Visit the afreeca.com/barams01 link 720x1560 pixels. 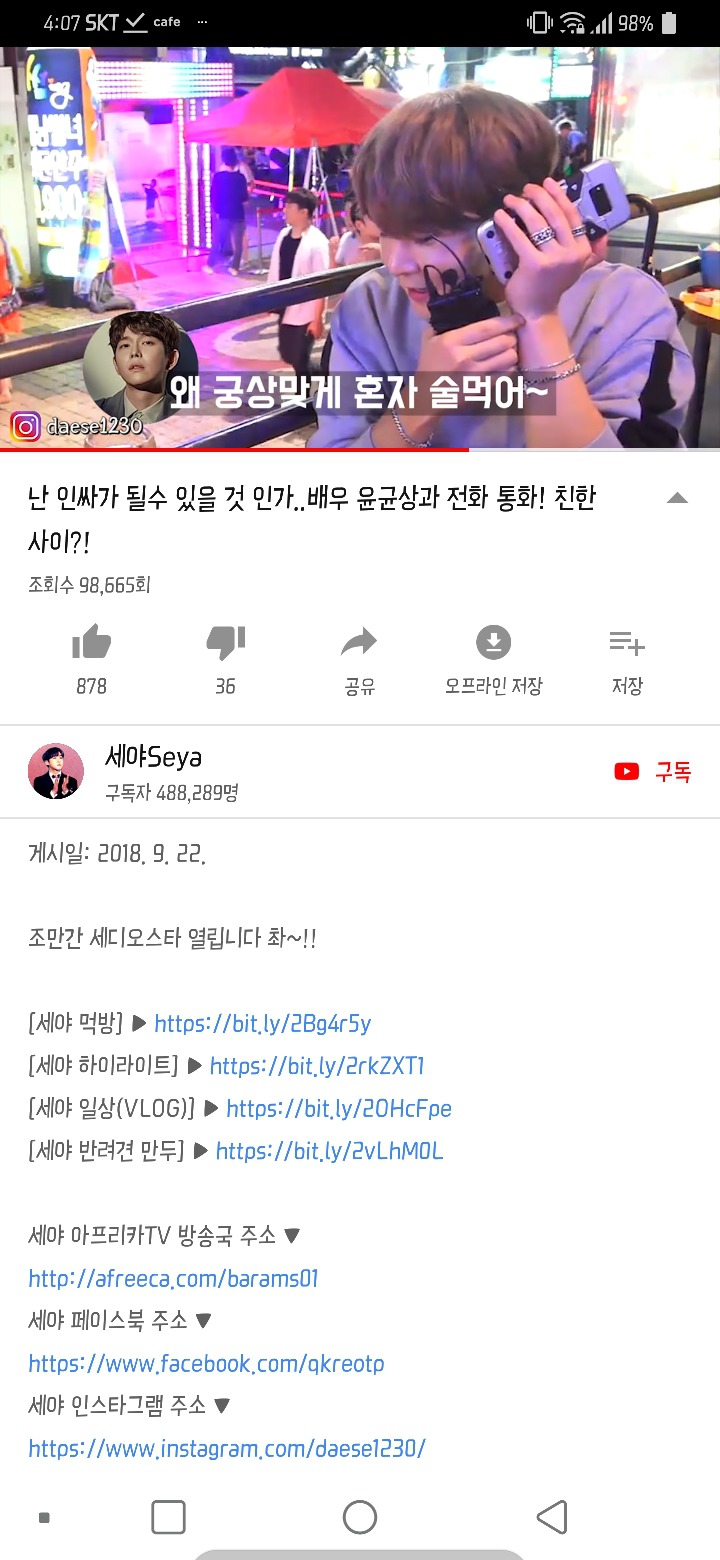[x=173, y=1279]
